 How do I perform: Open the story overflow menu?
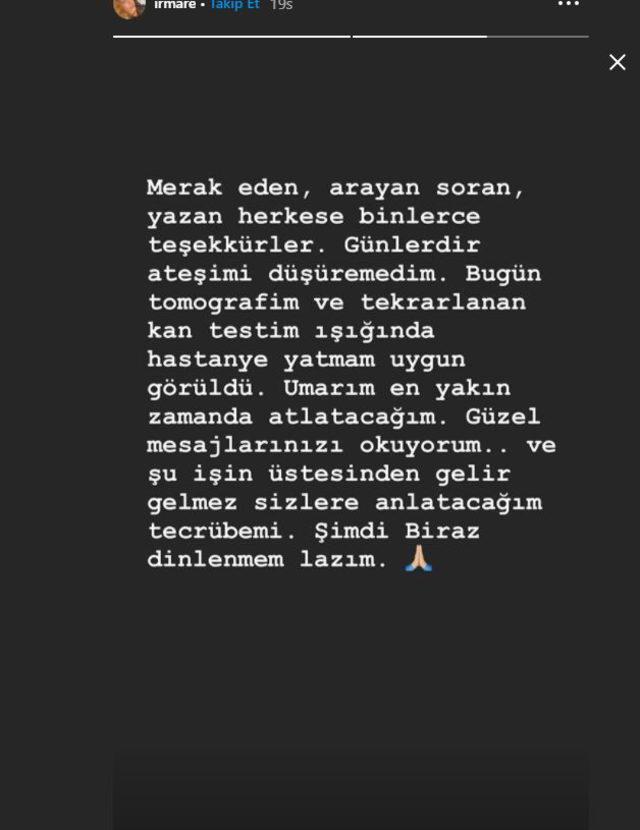pos(567,5)
